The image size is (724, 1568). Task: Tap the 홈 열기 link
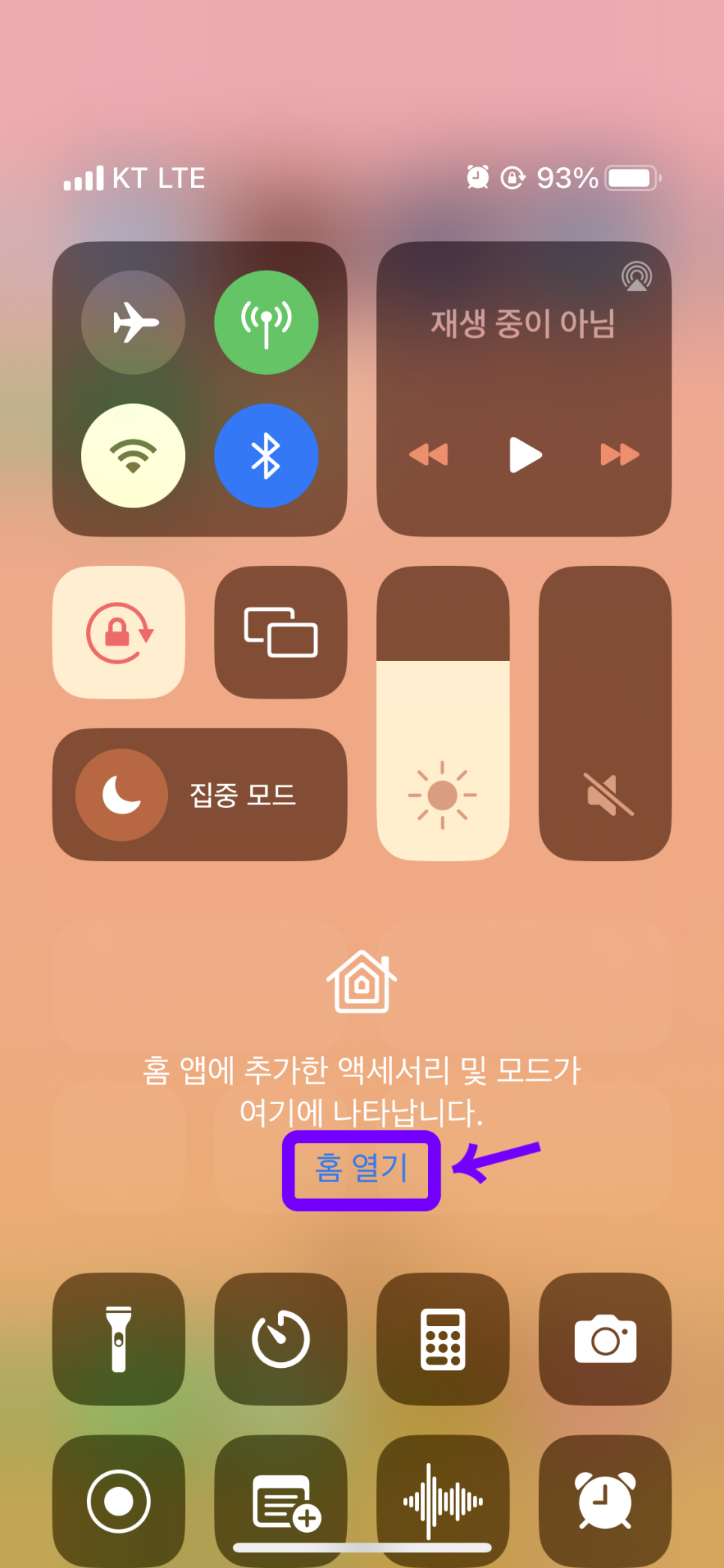click(361, 1169)
